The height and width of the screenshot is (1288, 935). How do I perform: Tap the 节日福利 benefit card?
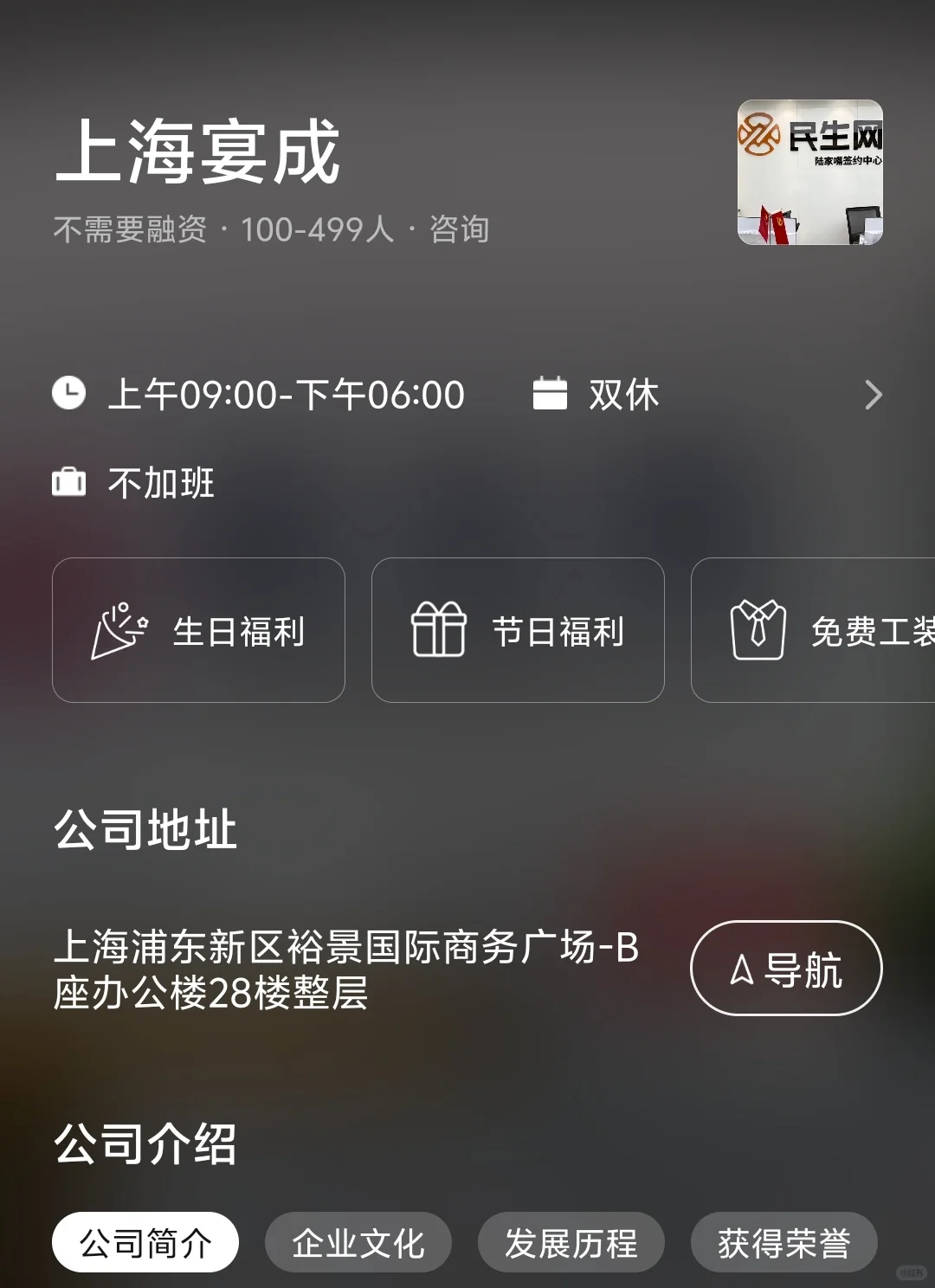point(518,630)
